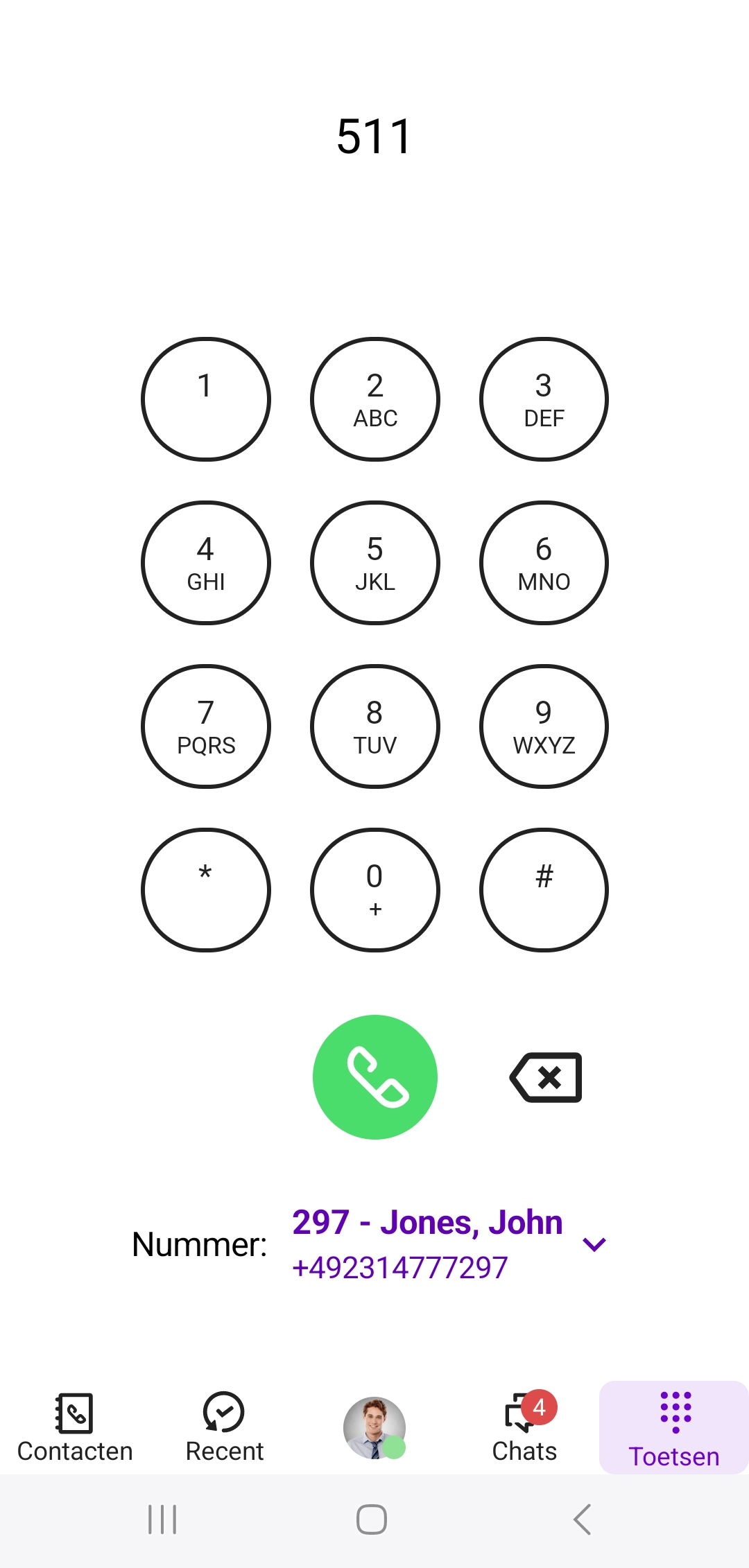Screen dimensions: 749x1568
Task: Enter digit 9 WXYZ
Action: (x=544, y=726)
